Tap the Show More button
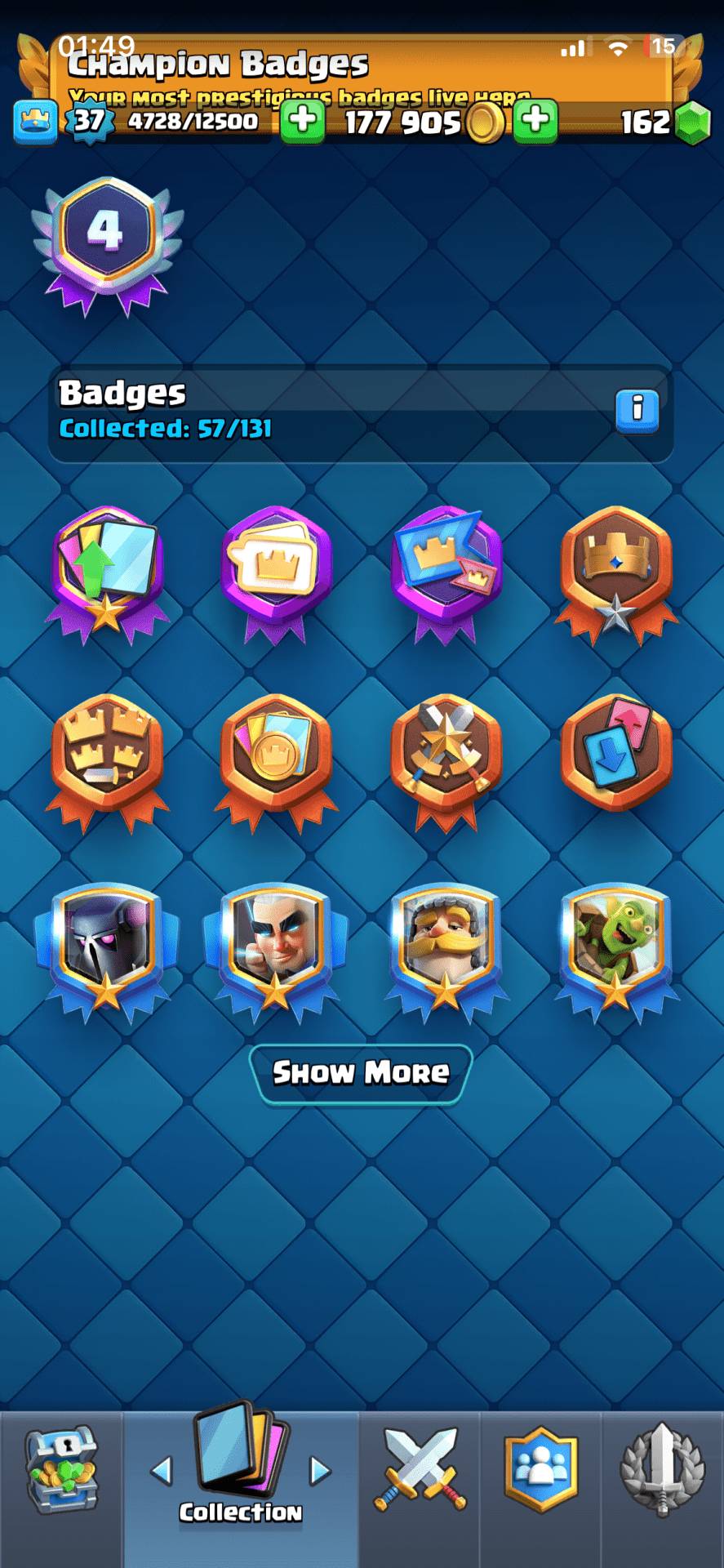The width and height of the screenshot is (724, 1568). point(361,1073)
